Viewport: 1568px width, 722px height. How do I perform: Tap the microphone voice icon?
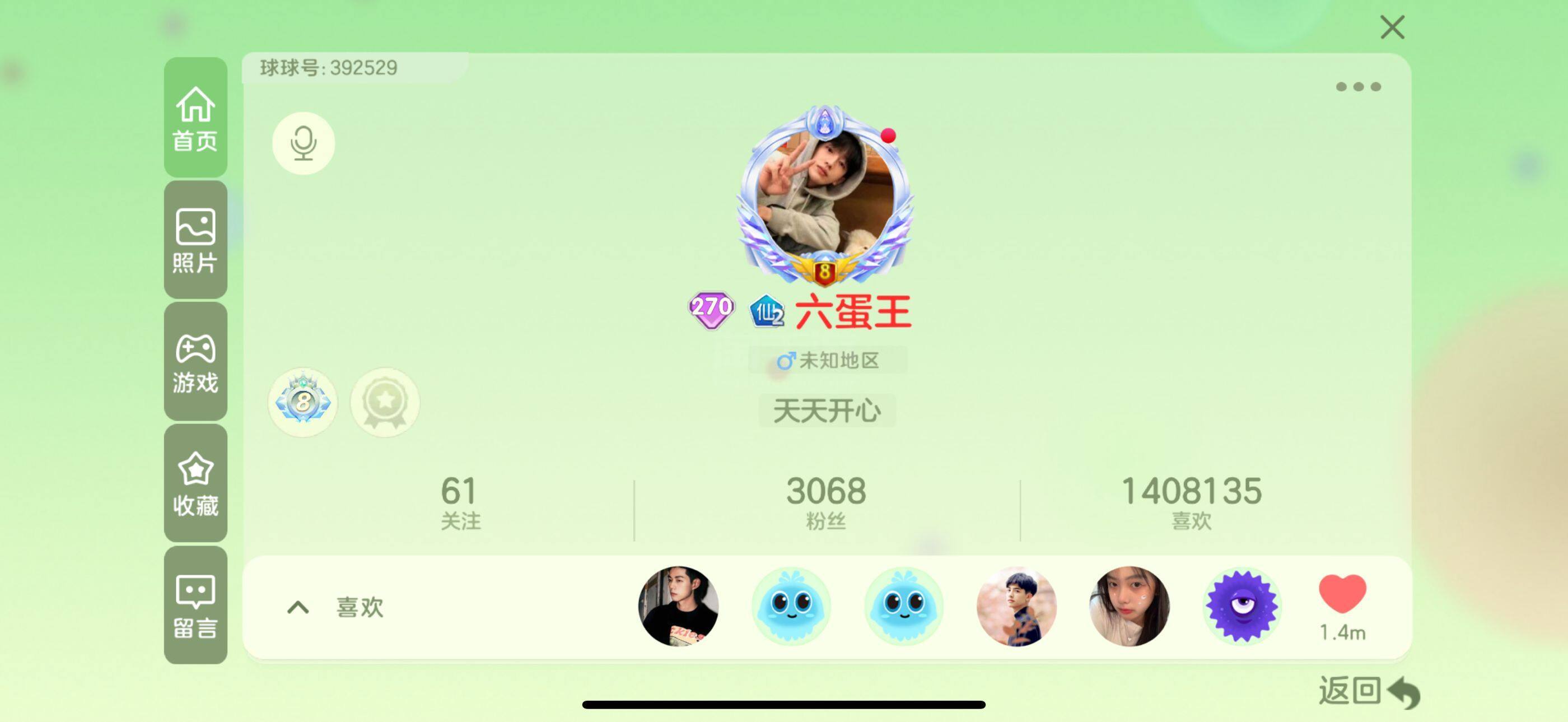point(303,143)
